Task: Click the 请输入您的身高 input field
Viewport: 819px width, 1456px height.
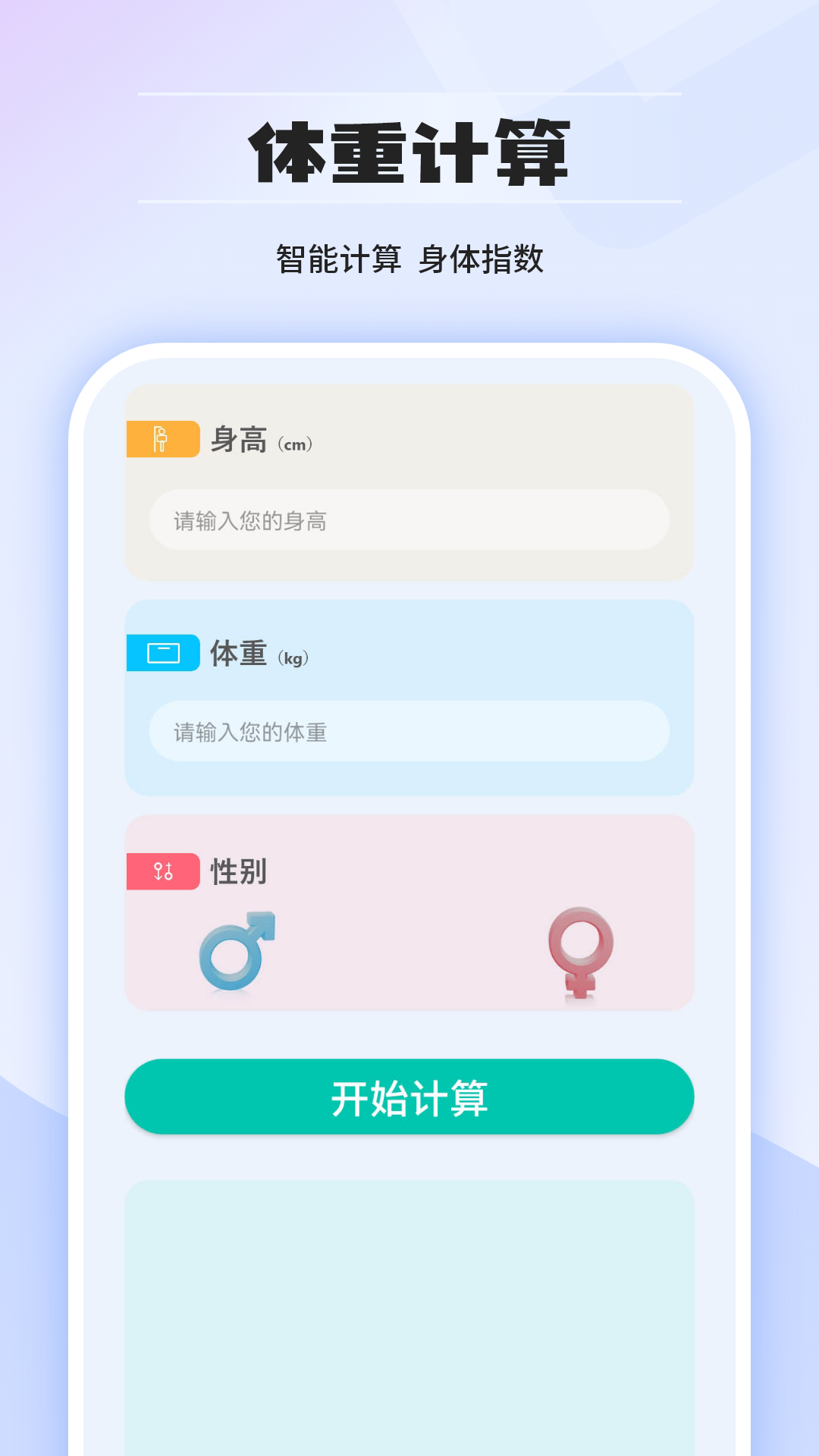Action: click(x=409, y=519)
